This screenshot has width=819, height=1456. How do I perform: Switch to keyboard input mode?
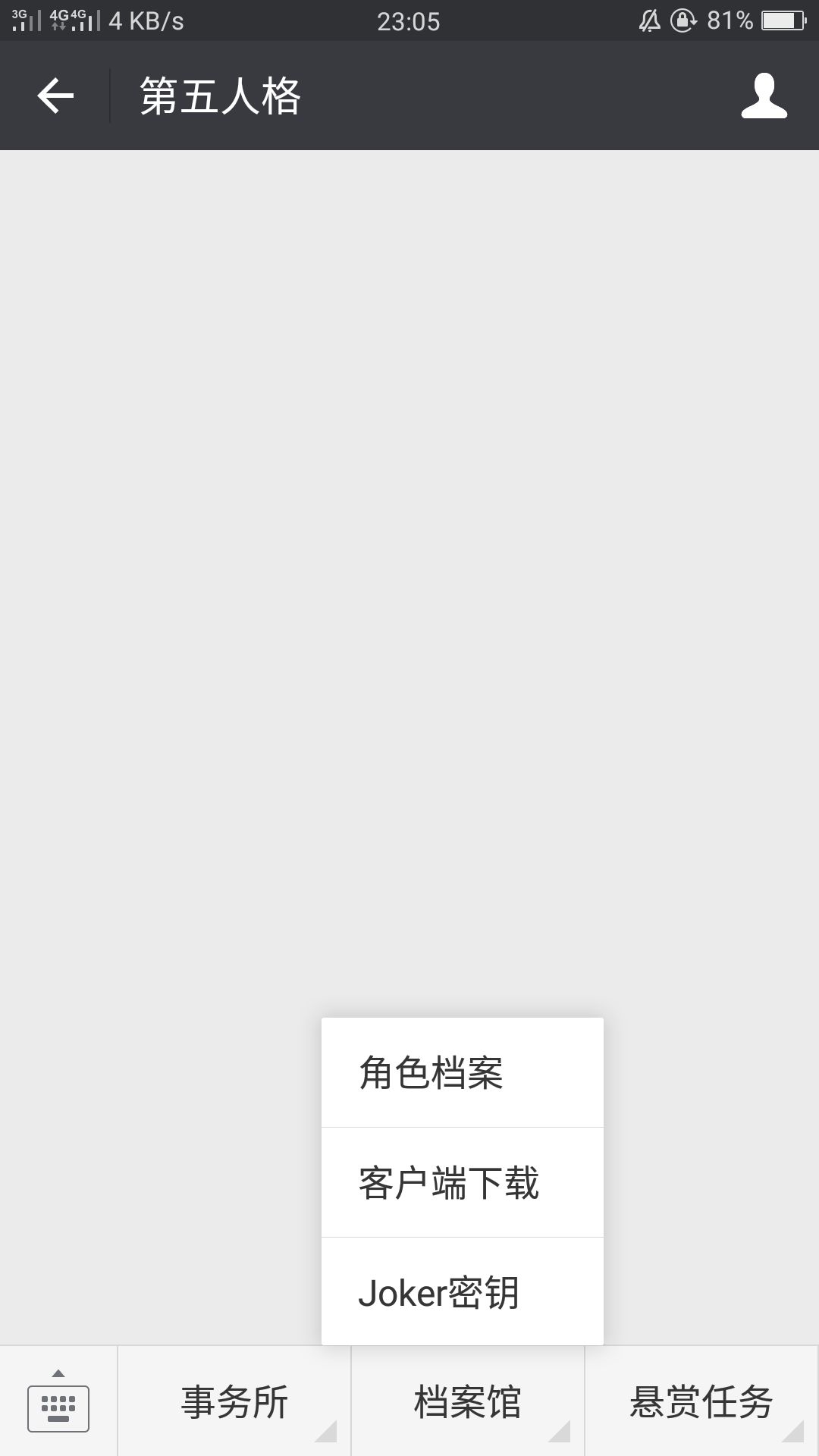pos(58,1408)
